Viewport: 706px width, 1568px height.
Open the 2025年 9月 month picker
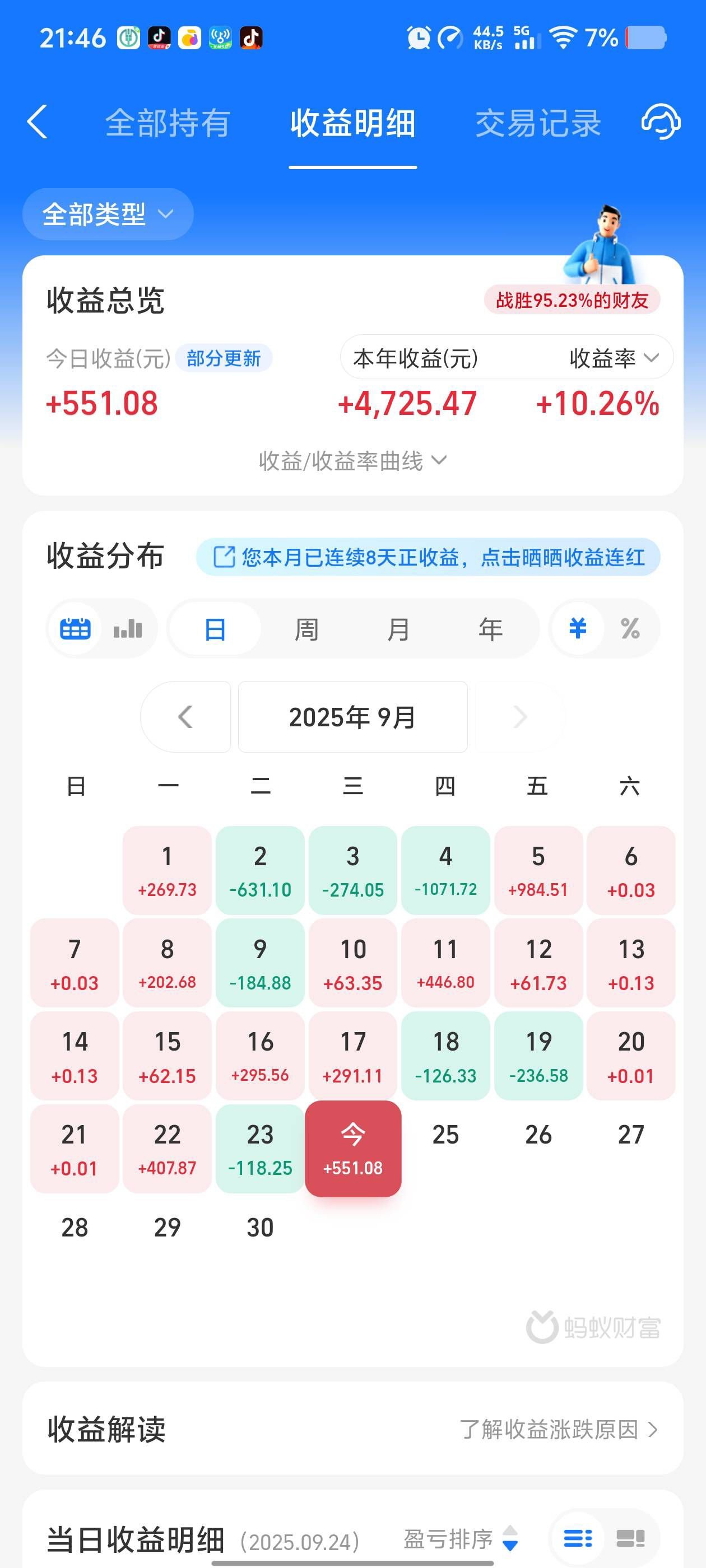(x=352, y=717)
